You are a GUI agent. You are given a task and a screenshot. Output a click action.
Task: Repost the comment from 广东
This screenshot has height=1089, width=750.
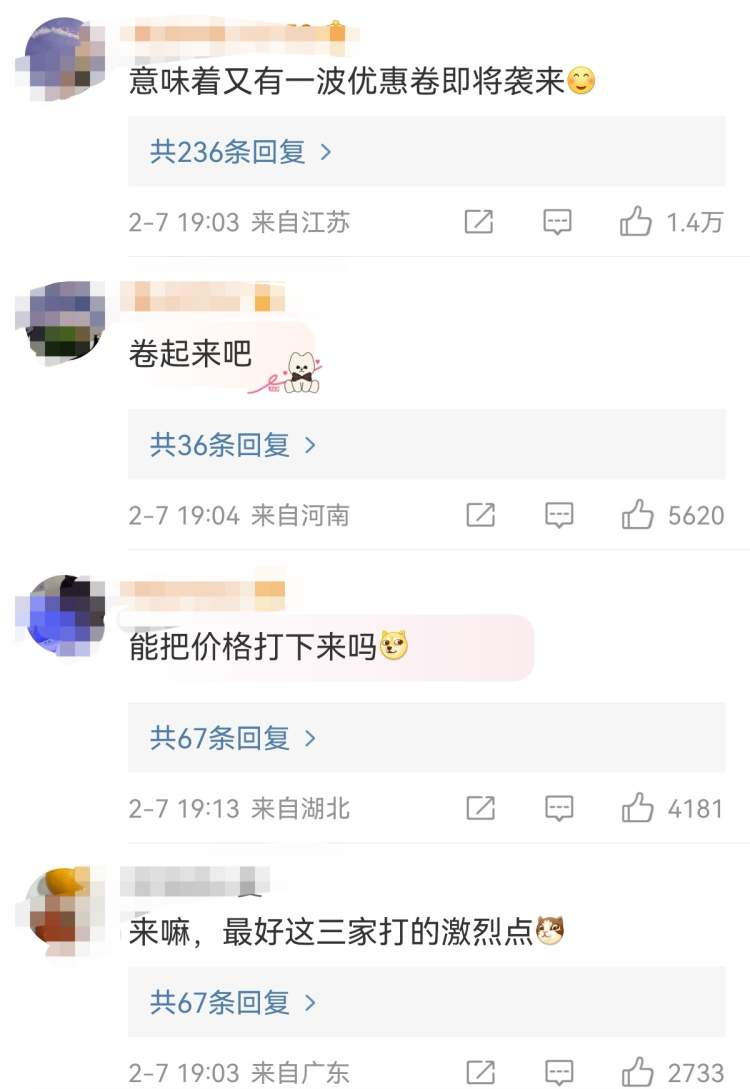pos(481,1072)
